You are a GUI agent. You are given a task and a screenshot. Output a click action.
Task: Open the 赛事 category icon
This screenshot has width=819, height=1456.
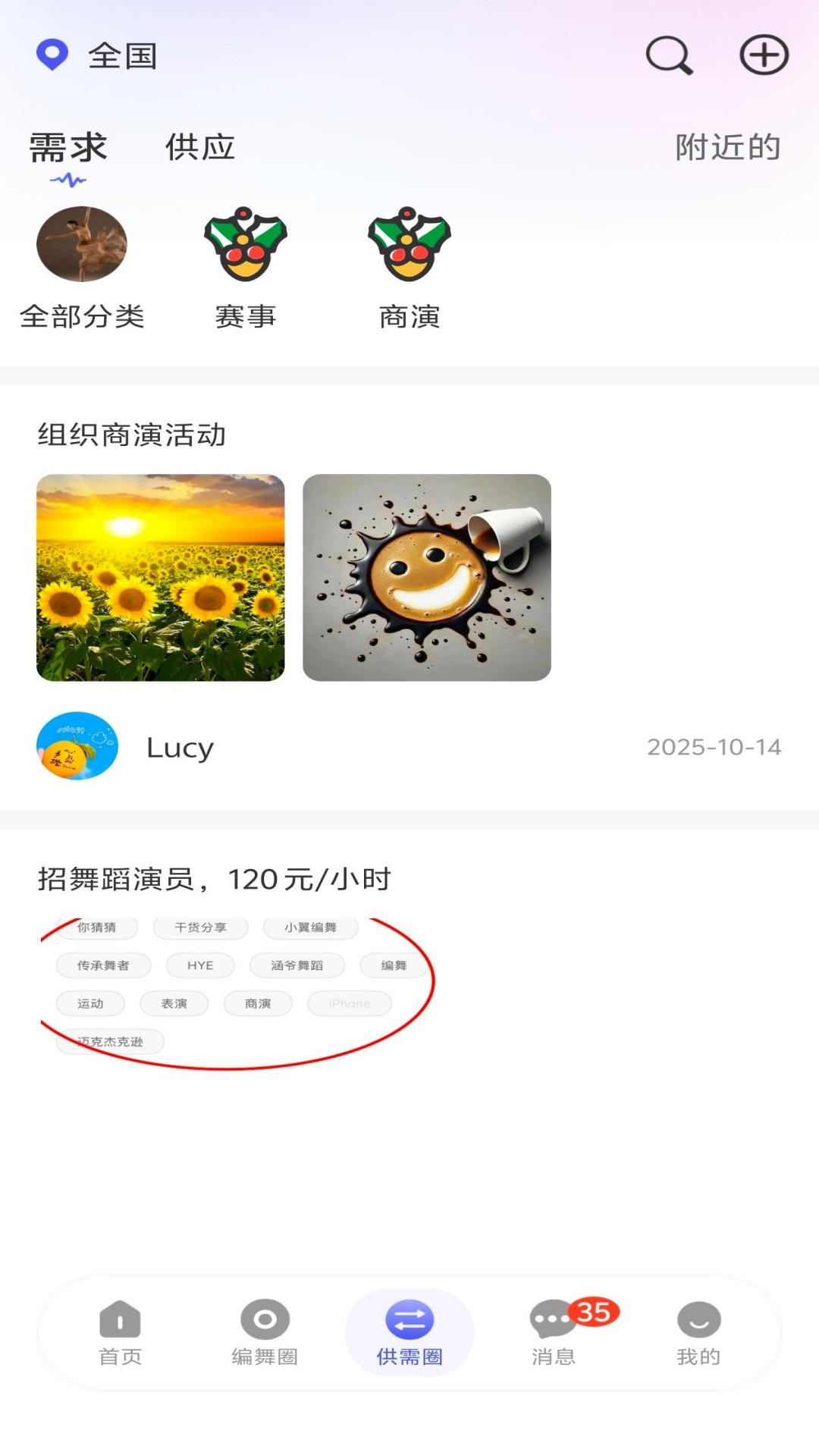coord(246,244)
